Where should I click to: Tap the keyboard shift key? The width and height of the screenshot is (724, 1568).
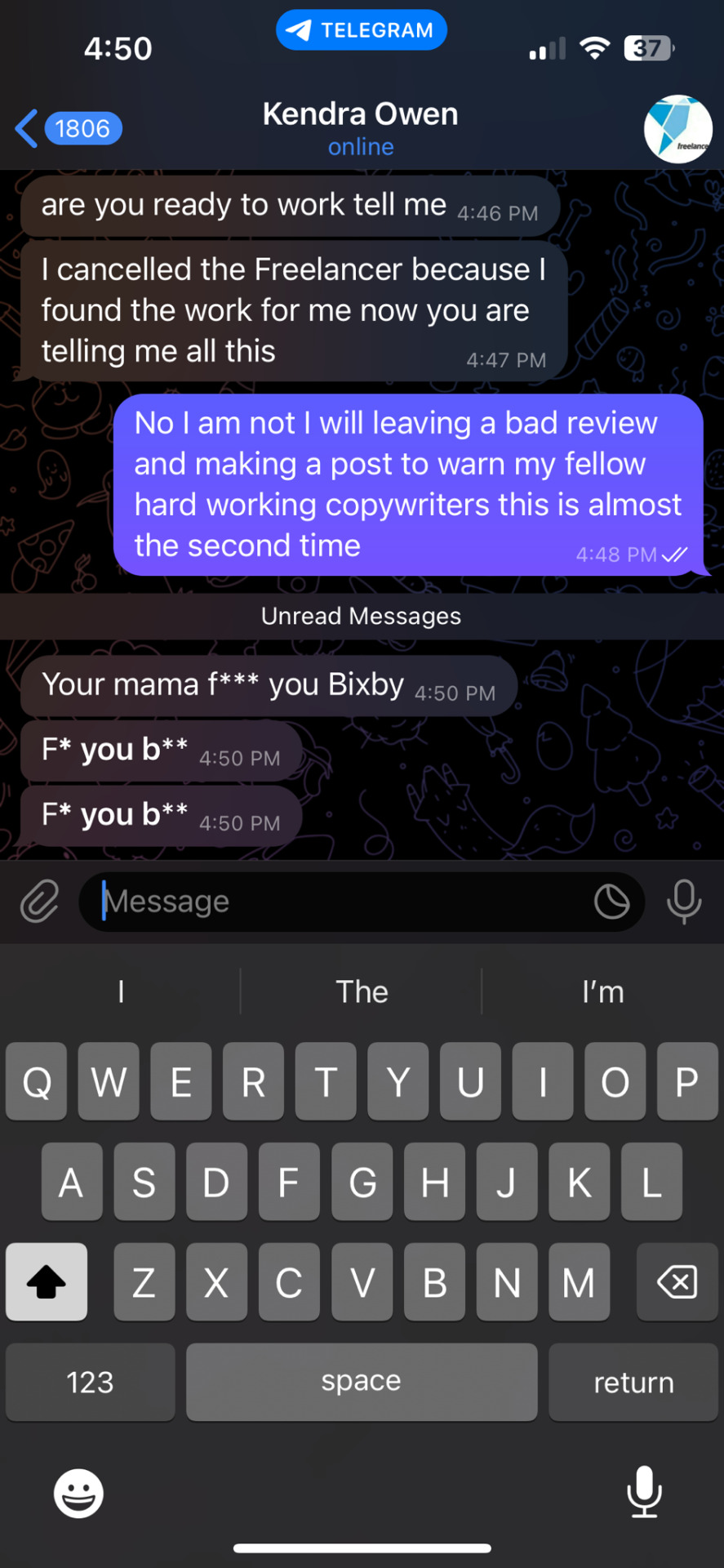tap(47, 1282)
